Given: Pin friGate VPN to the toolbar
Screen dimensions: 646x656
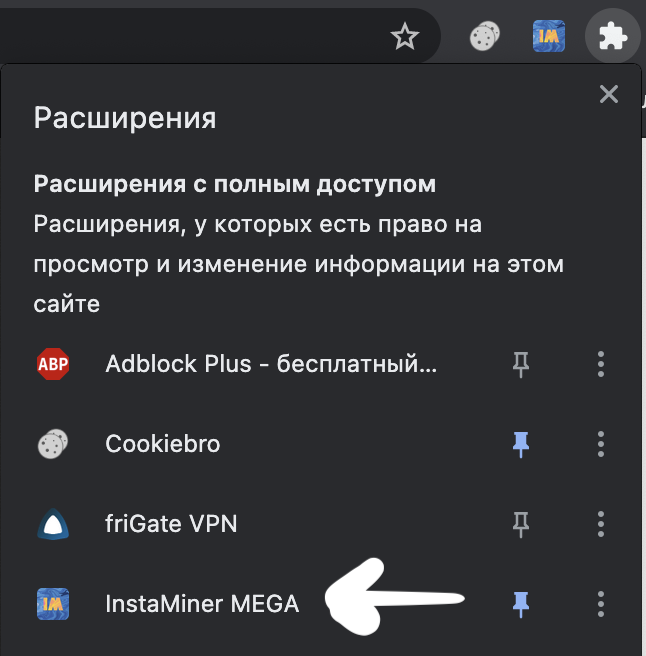Looking at the screenshot, I should point(520,523).
